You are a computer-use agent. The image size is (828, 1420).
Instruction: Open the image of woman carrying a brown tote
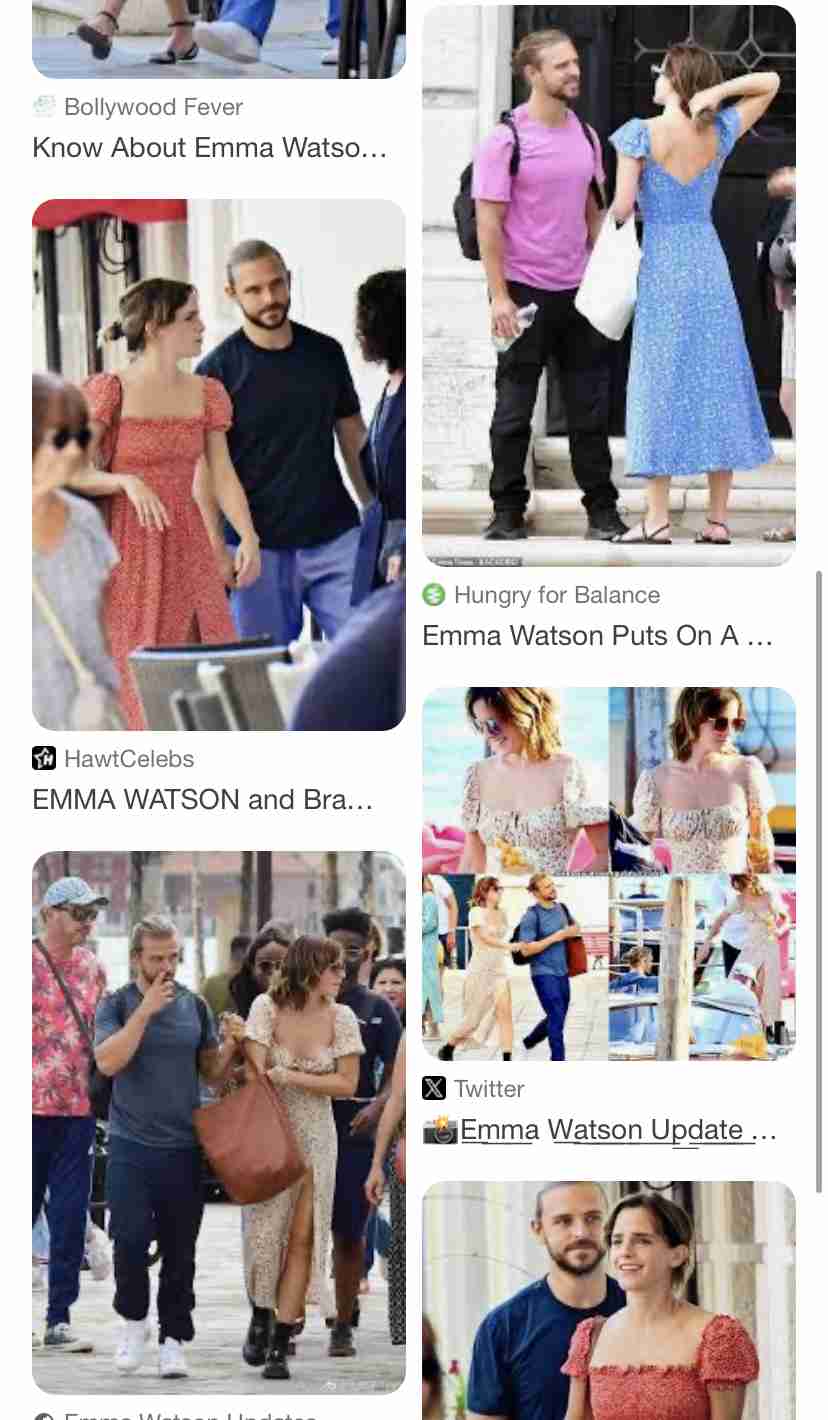pyautogui.click(x=218, y=1122)
